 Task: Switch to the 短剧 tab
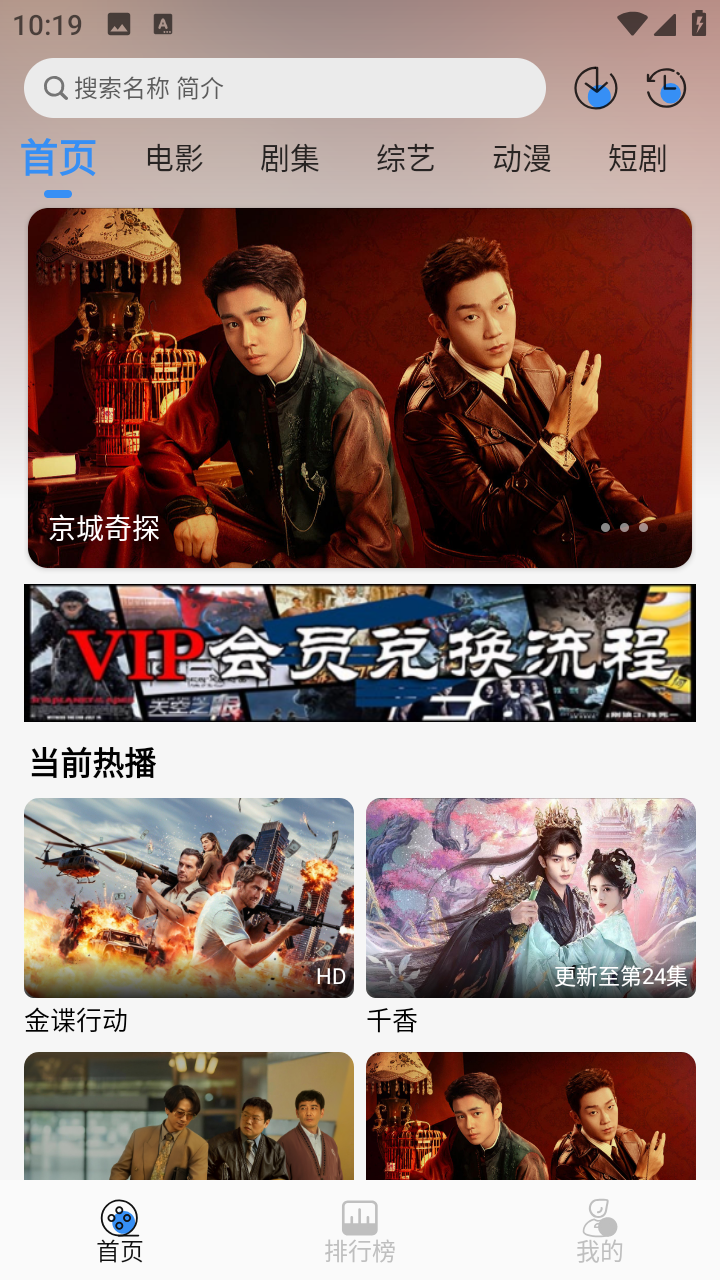click(637, 158)
